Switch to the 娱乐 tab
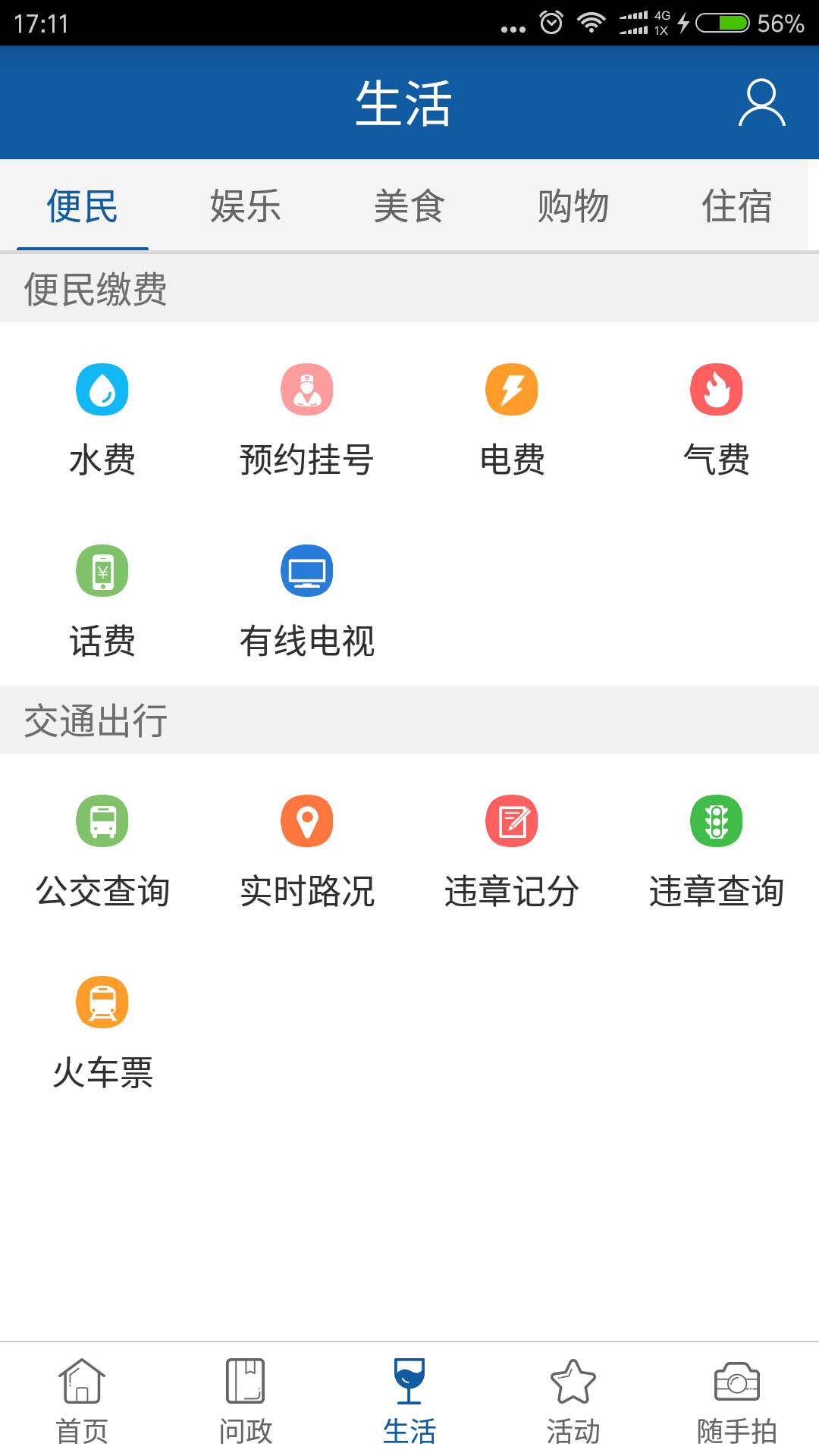Screen dimensions: 819x1456 pos(246,206)
